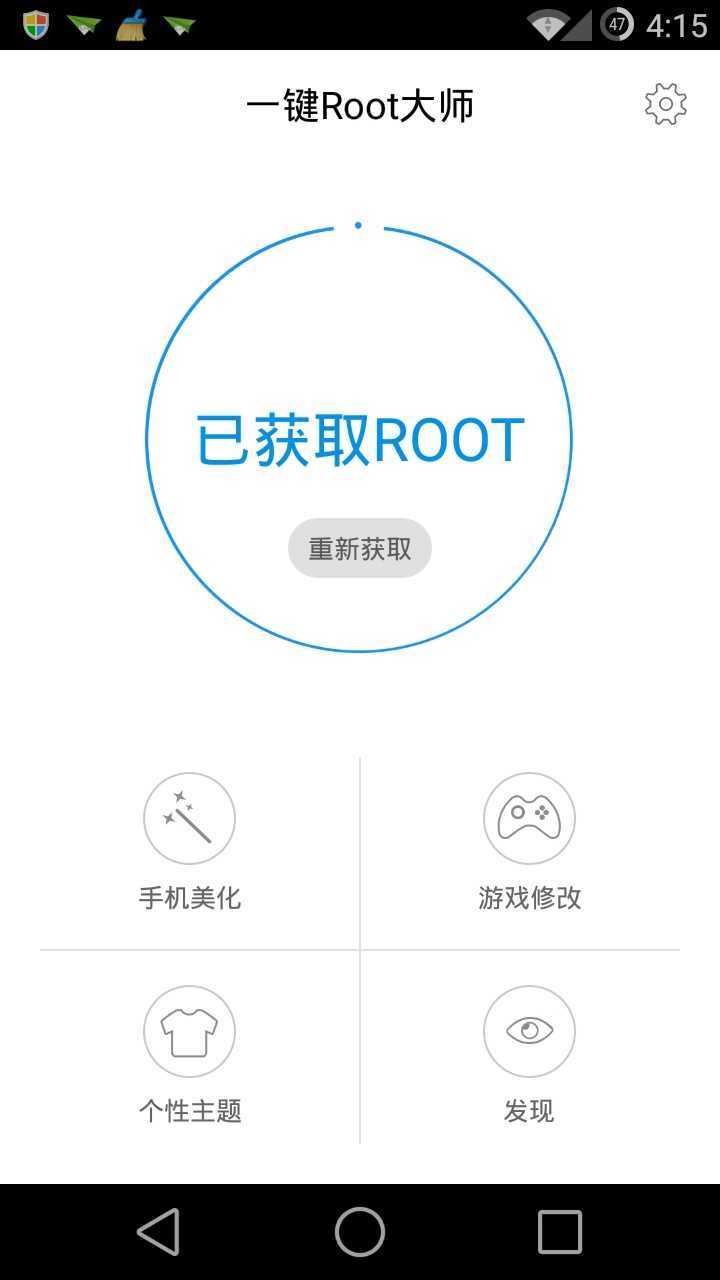Click the eye icon for 发现
Image resolution: width=720 pixels, height=1280 pixels.
(x=529, y=1030)
